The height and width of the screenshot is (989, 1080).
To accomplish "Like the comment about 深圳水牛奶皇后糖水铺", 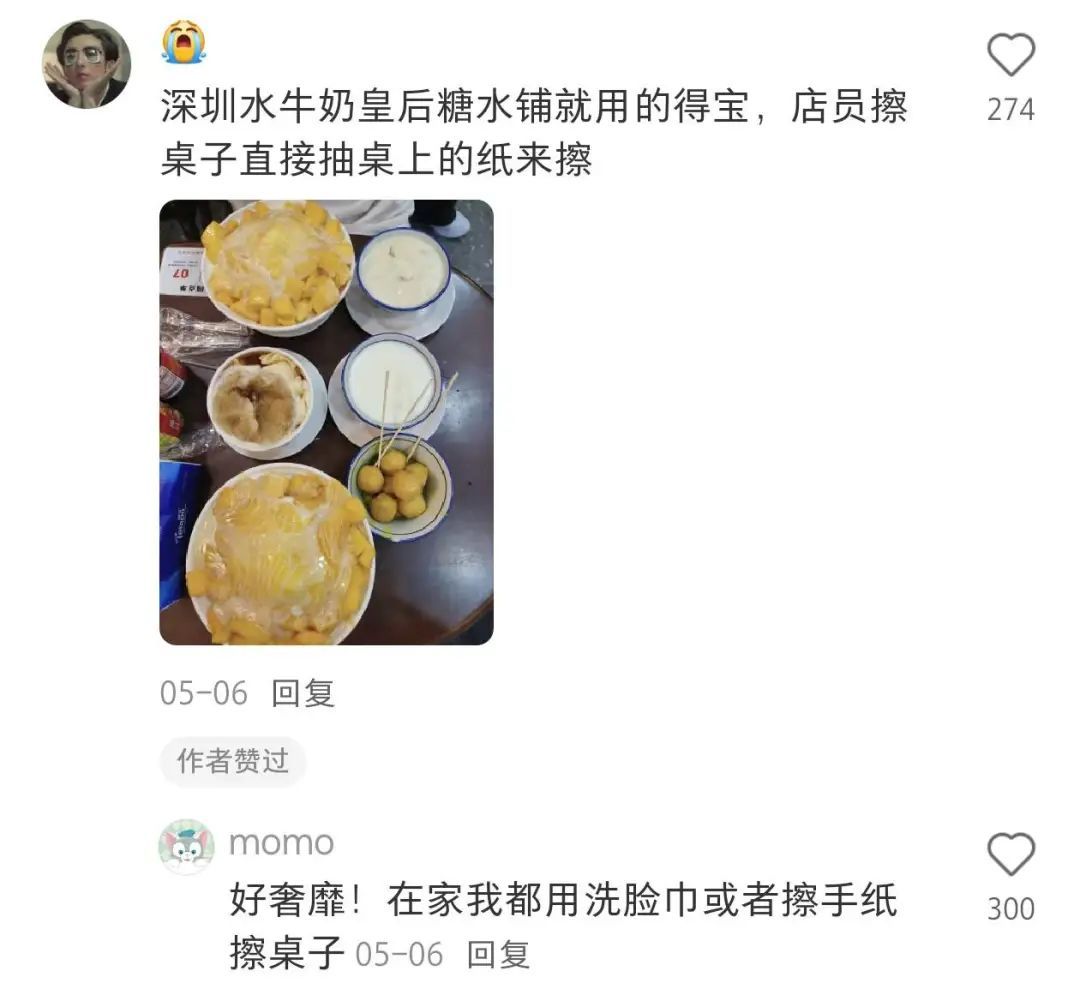I will (1011, 55).
